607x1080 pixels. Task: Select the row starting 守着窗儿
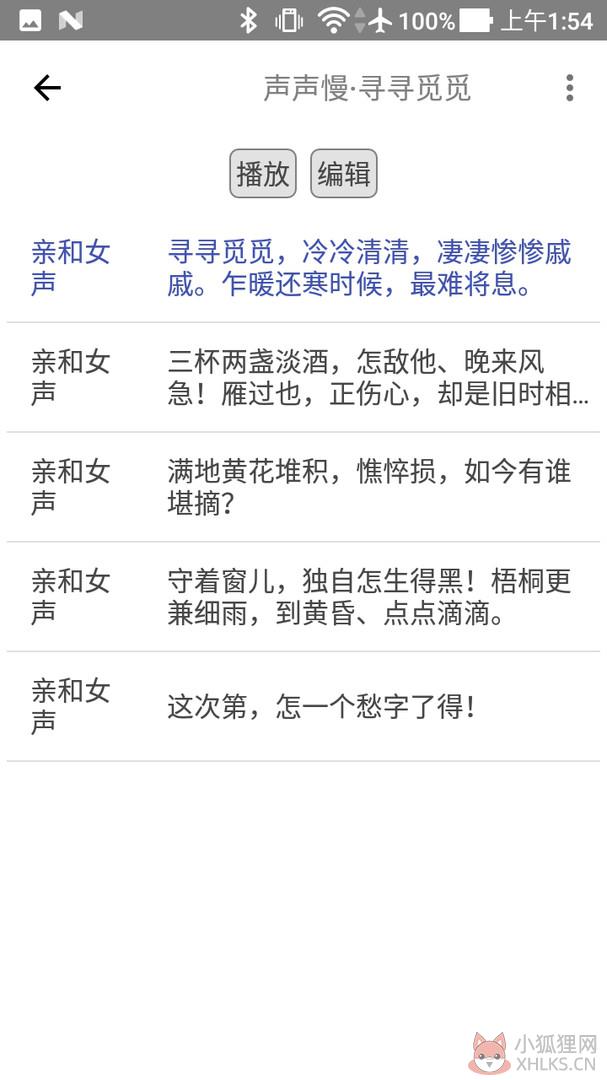303,596
